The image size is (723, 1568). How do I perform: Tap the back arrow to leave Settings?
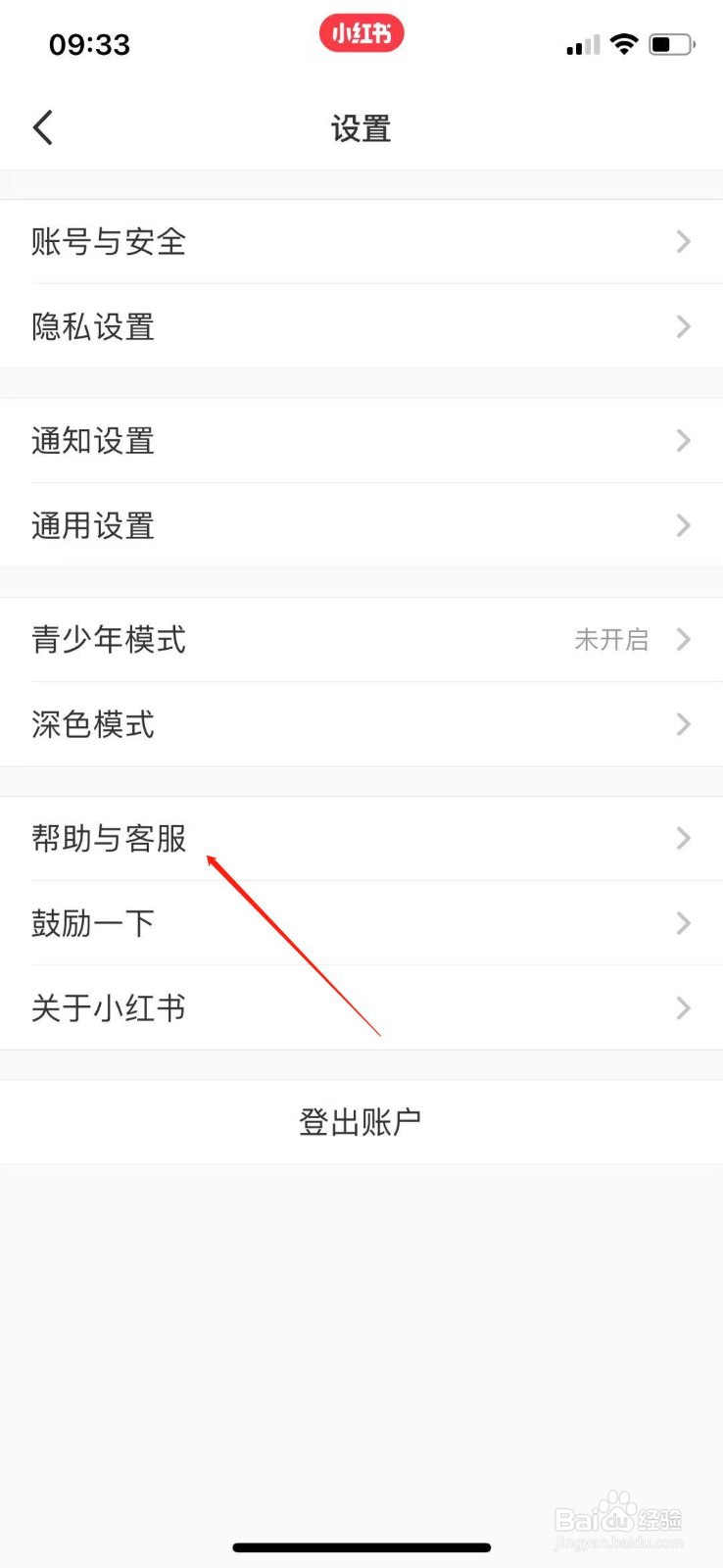(x=42, y=127)
